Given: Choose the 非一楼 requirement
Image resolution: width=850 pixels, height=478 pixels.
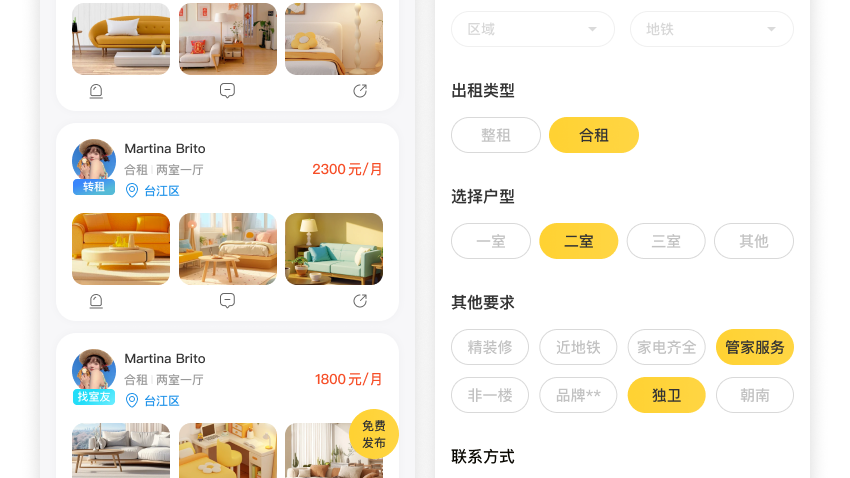Looking at the screenshot, I should click(x=490, y=395).
